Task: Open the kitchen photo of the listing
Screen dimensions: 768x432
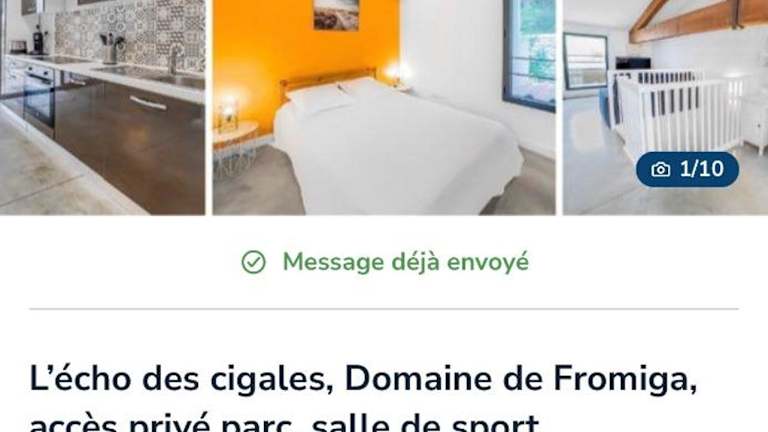Action: [x=102, y=105]
